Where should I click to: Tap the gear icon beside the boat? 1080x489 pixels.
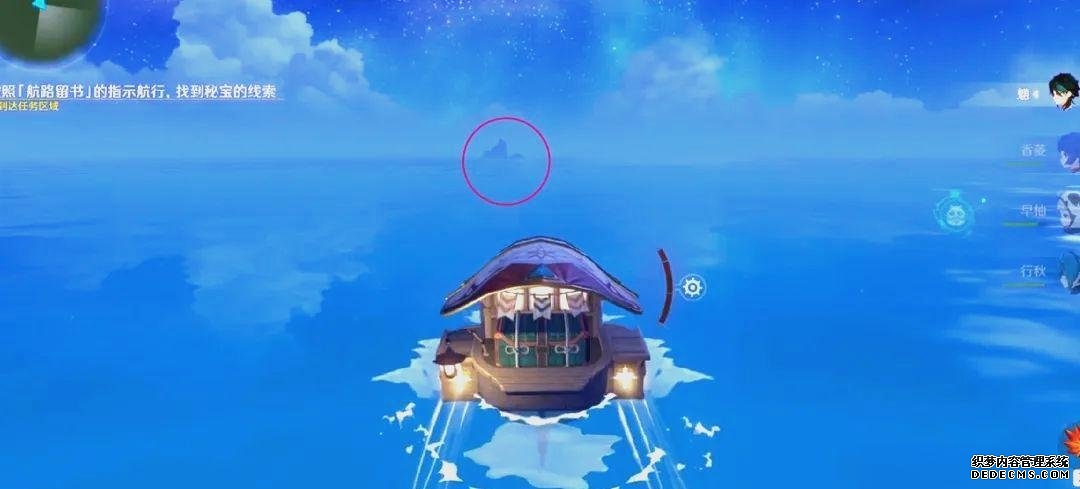click(692, 288)
